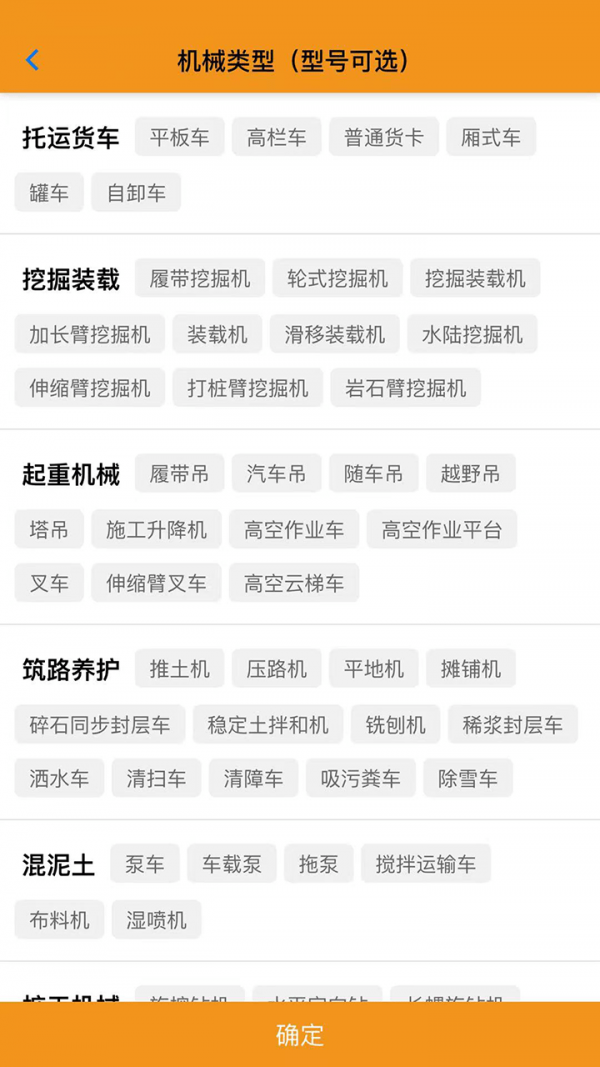The height and width of the screenshot is (1067, 600).
Task: Select the 湿喷机 chip
Action: point(156,920)
